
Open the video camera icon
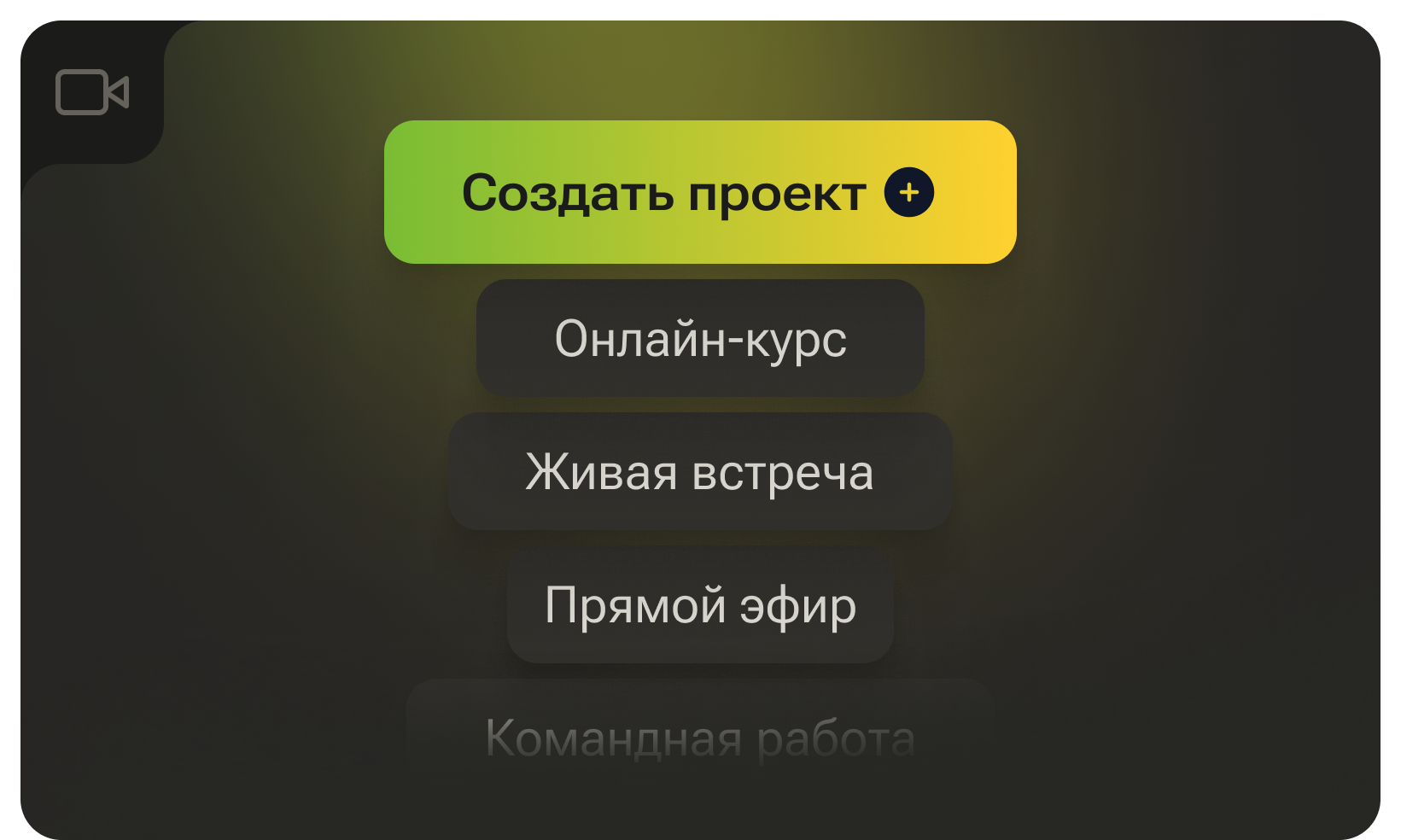(91, 92)
